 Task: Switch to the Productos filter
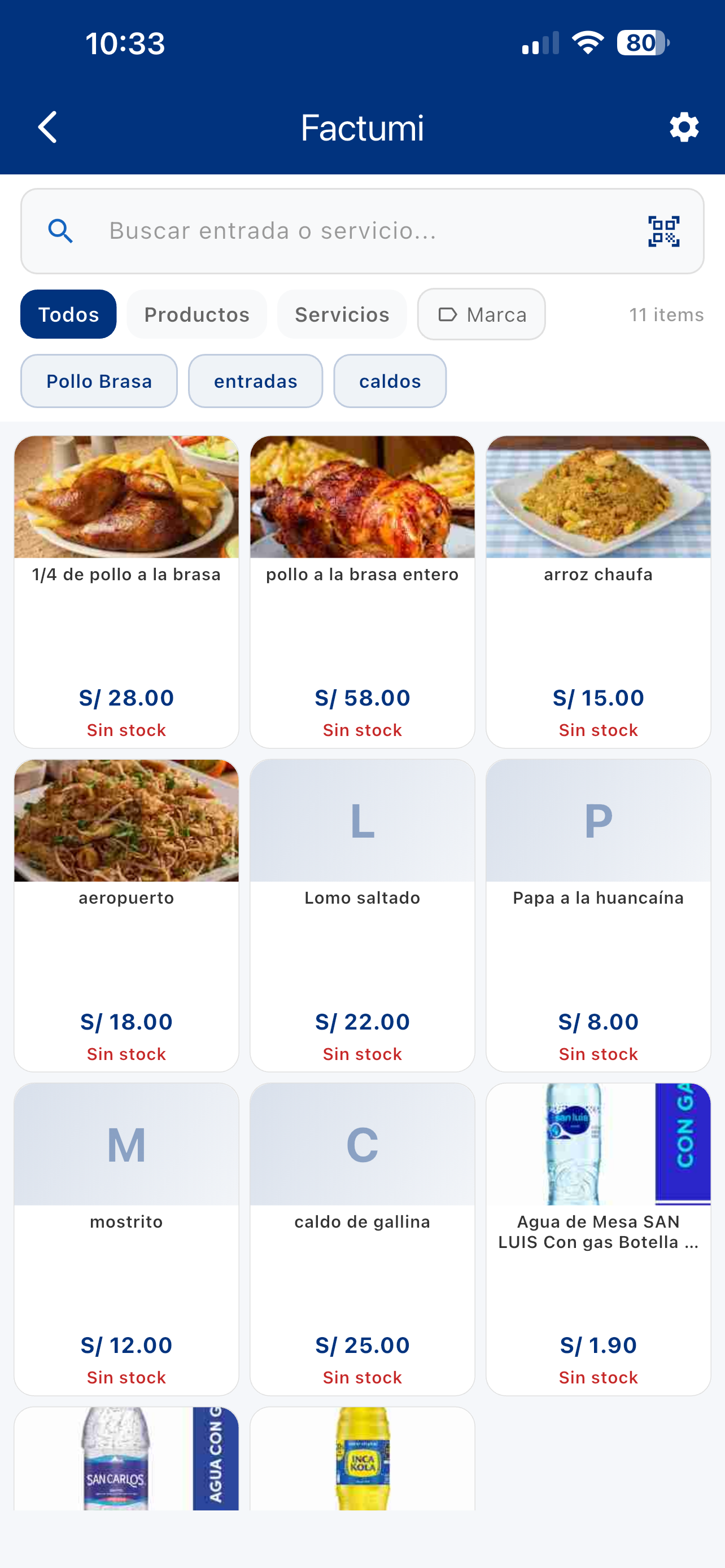[196, 314]
